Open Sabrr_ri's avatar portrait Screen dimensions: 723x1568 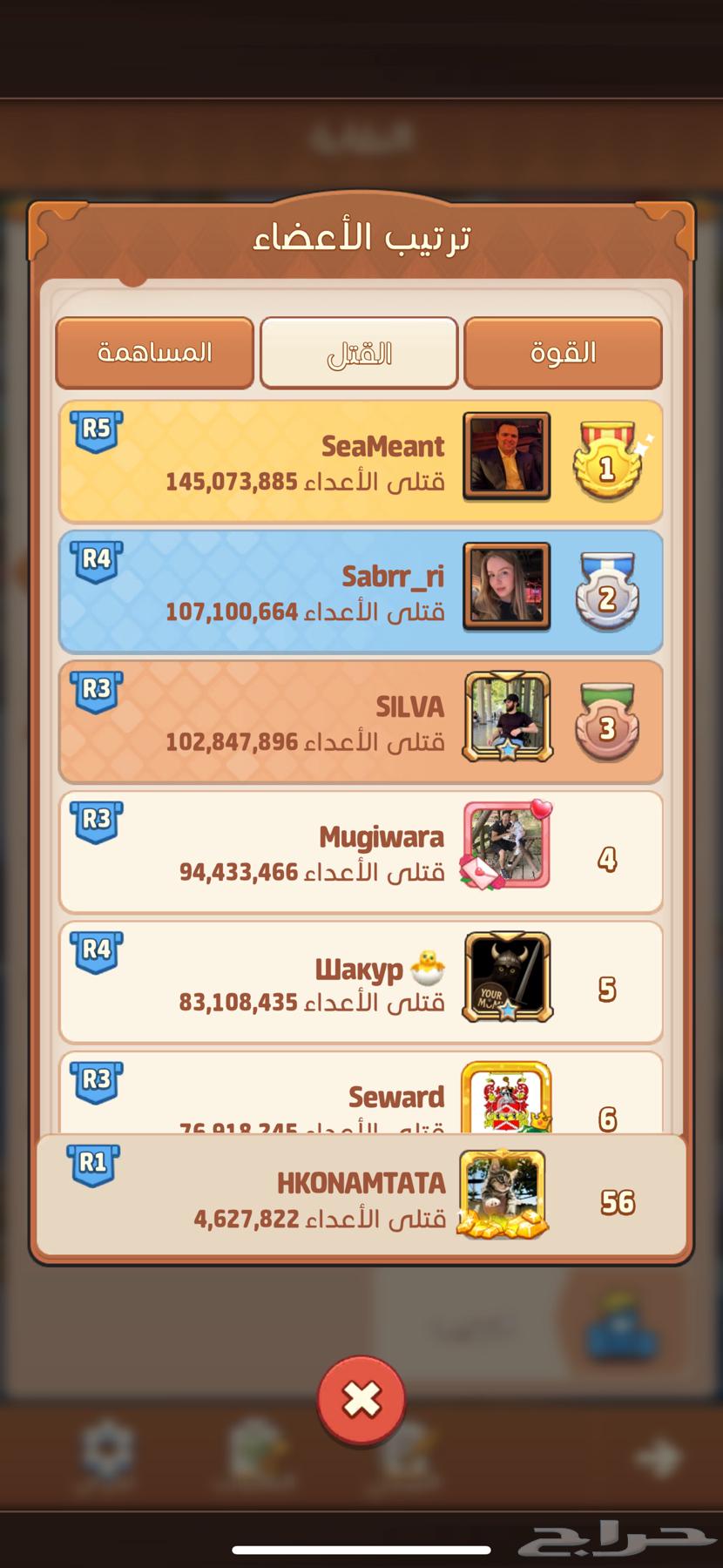pyautogui.click(x=506, y=586)
